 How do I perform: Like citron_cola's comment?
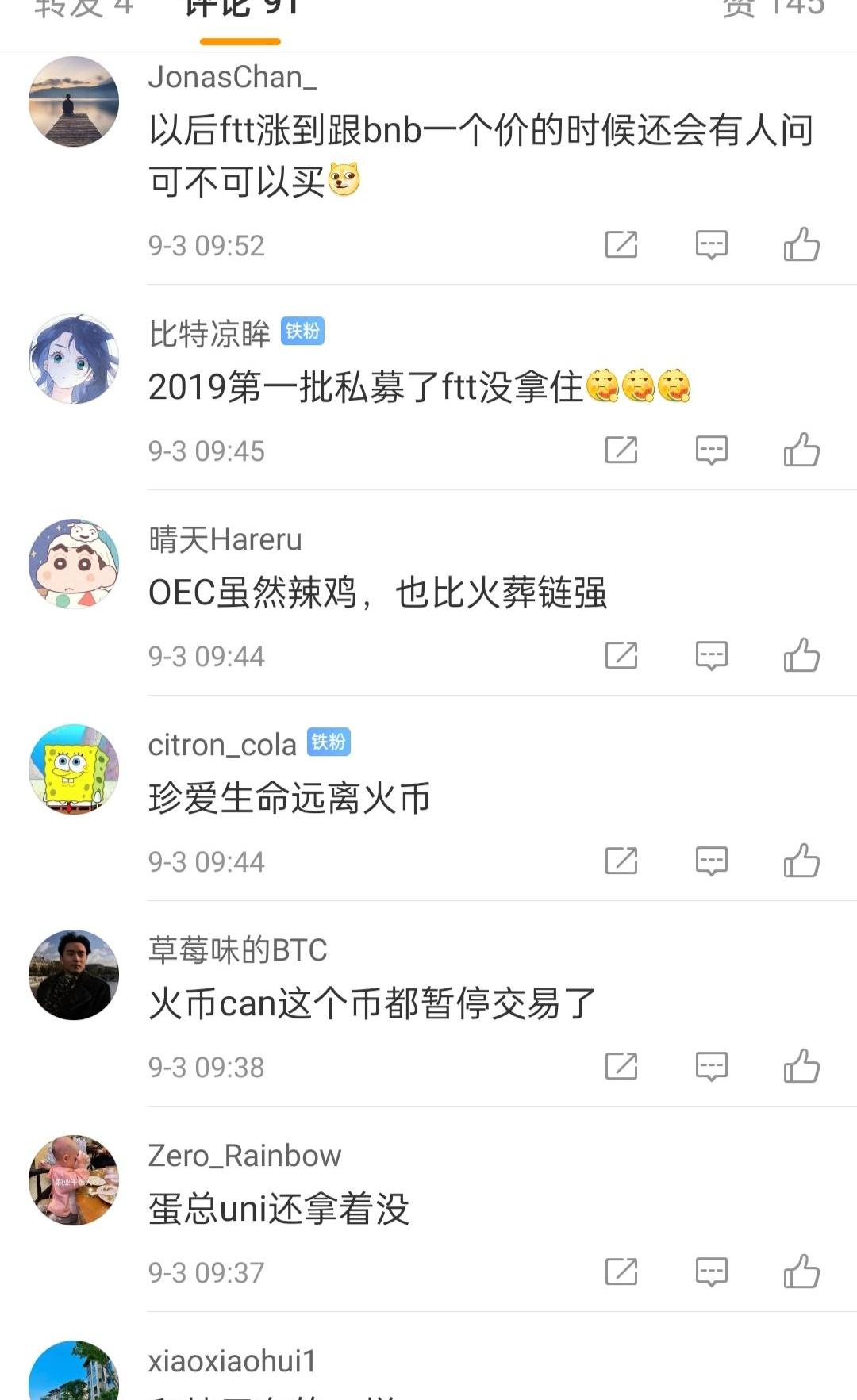[x=801, y=861]
